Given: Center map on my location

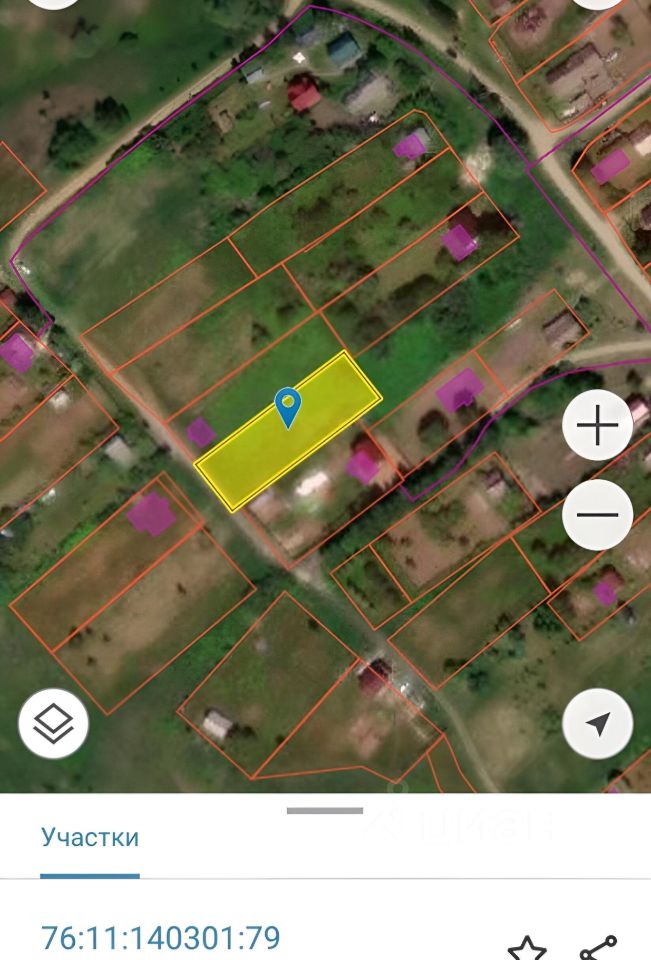Looking at the screenshot, I should point(598,724).
